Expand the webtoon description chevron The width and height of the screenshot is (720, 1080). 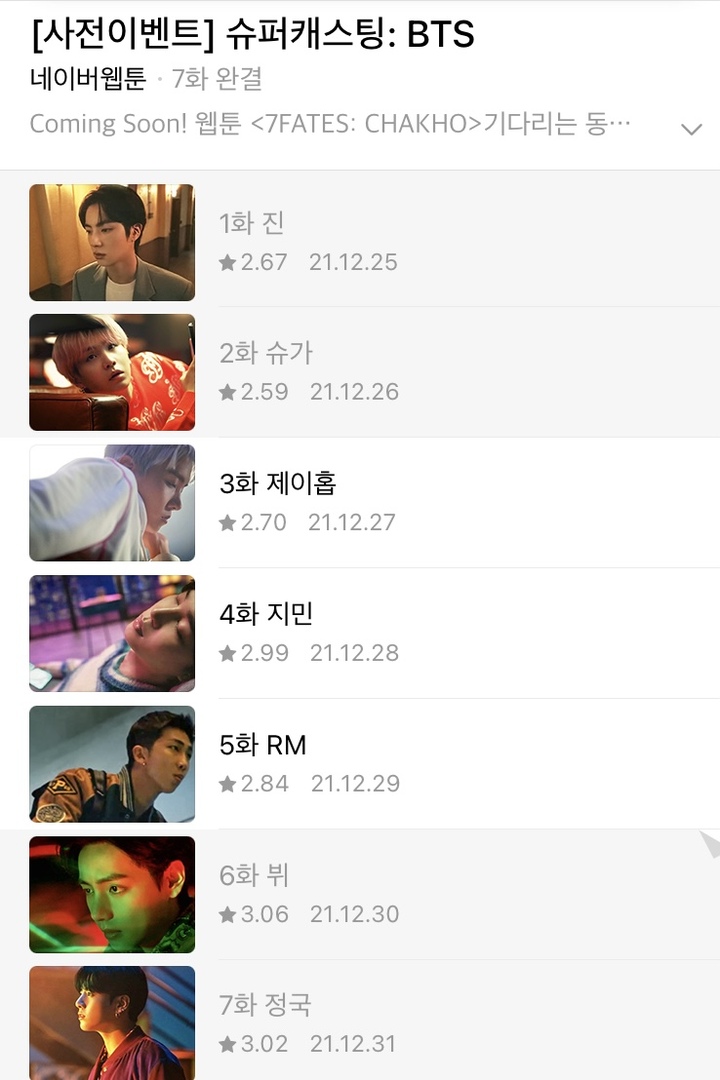point(691,129)
